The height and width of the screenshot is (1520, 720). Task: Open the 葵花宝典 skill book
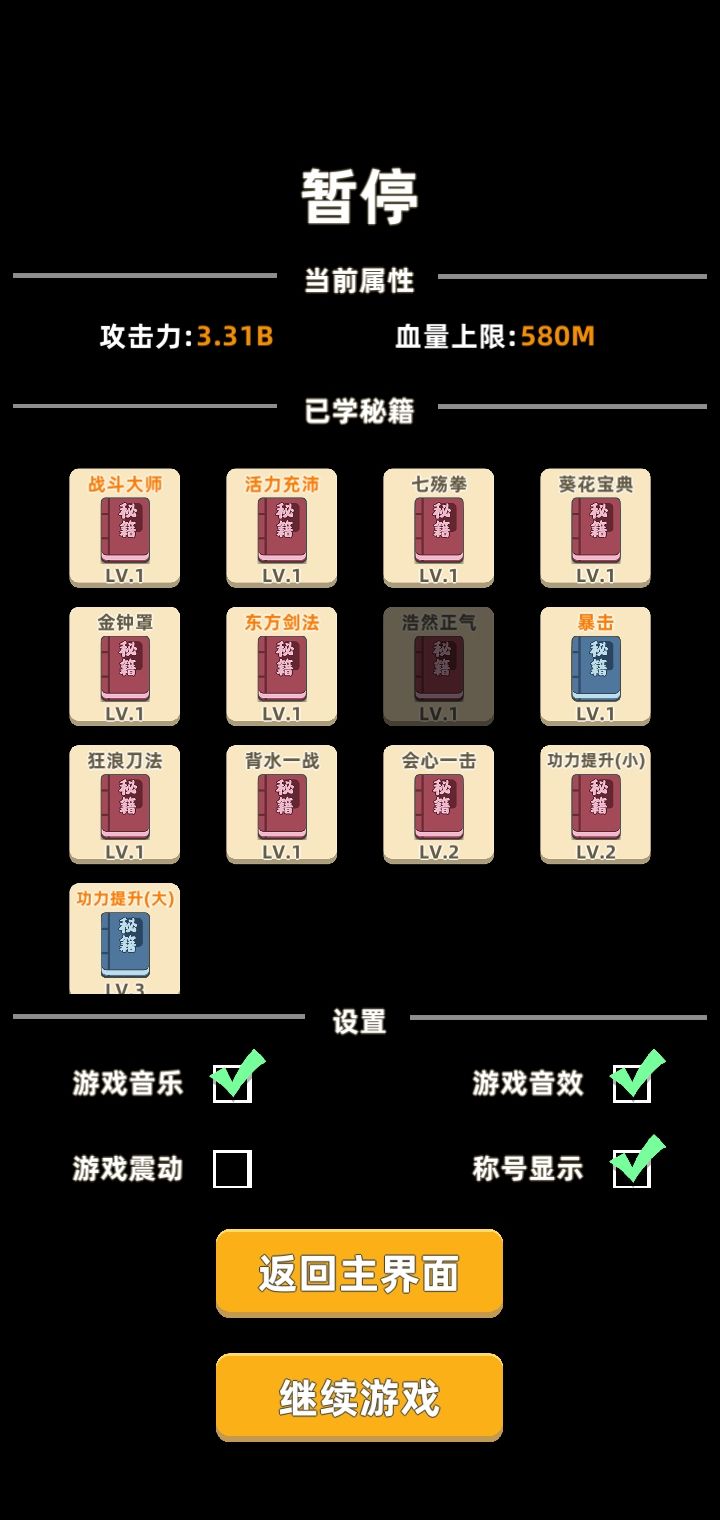[x=596, y=528]
